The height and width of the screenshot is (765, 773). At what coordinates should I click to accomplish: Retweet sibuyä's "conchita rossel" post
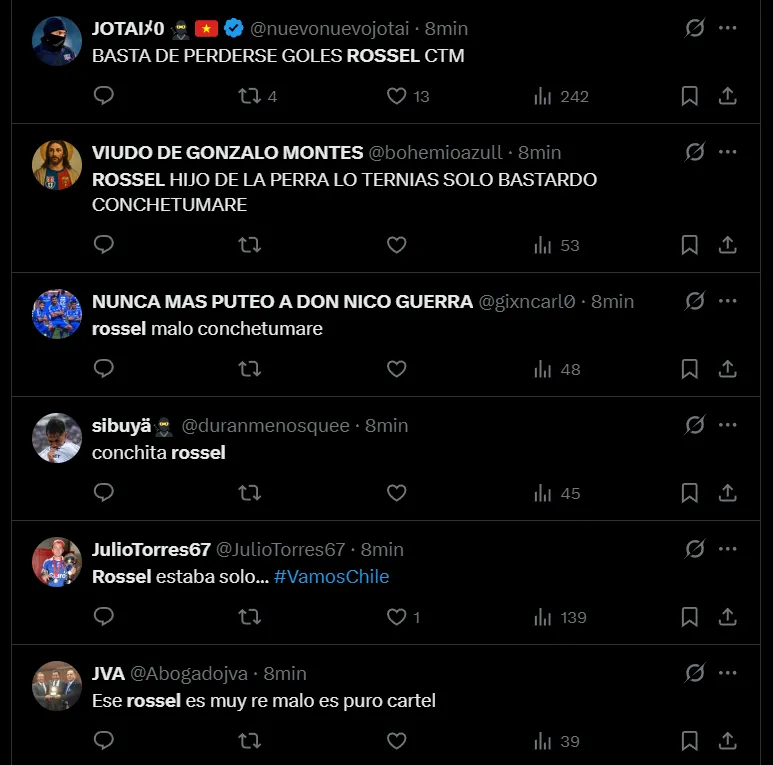pos(250,493)
